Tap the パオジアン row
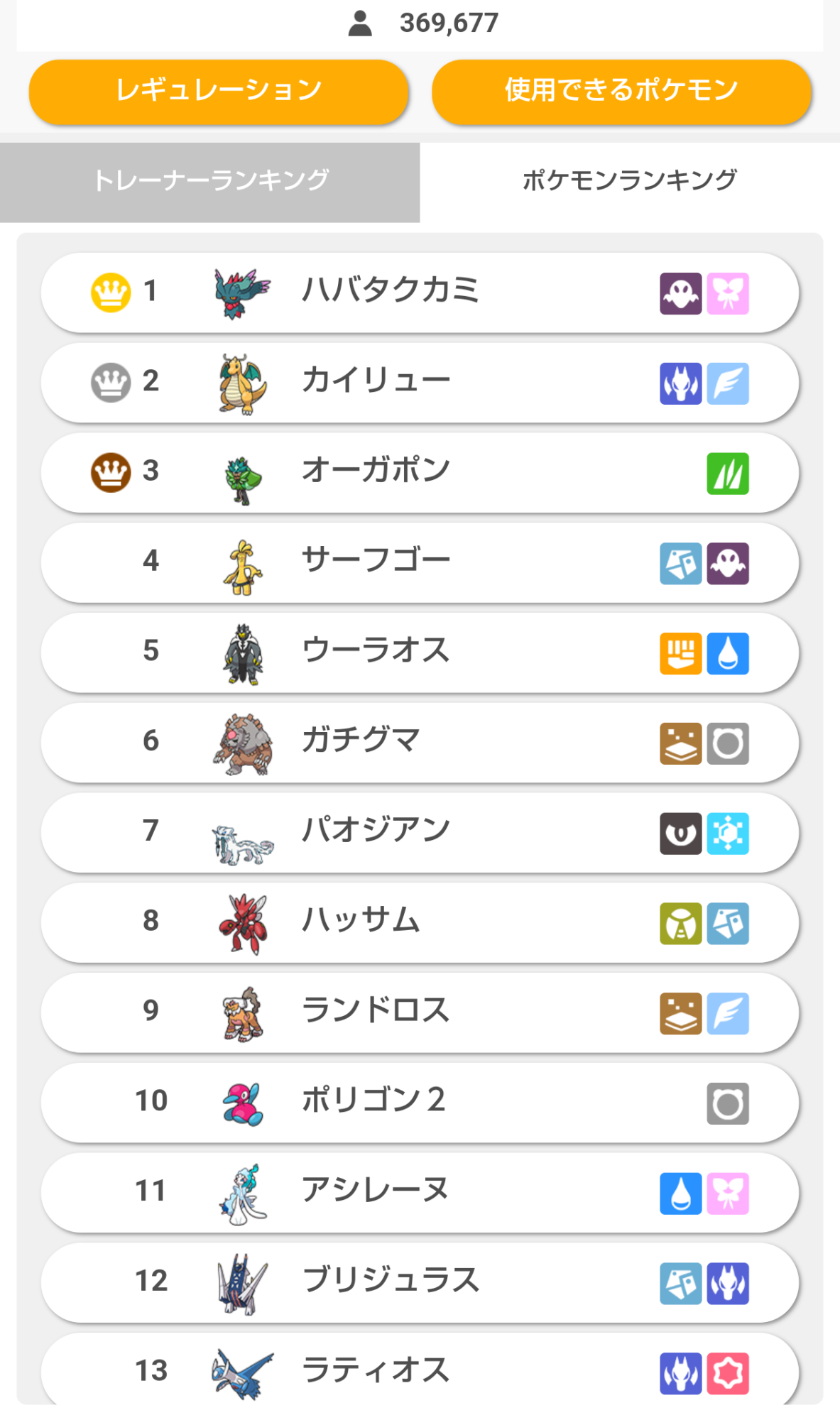The width and height of the screenshot is (840, 1420). pos(419,832)
